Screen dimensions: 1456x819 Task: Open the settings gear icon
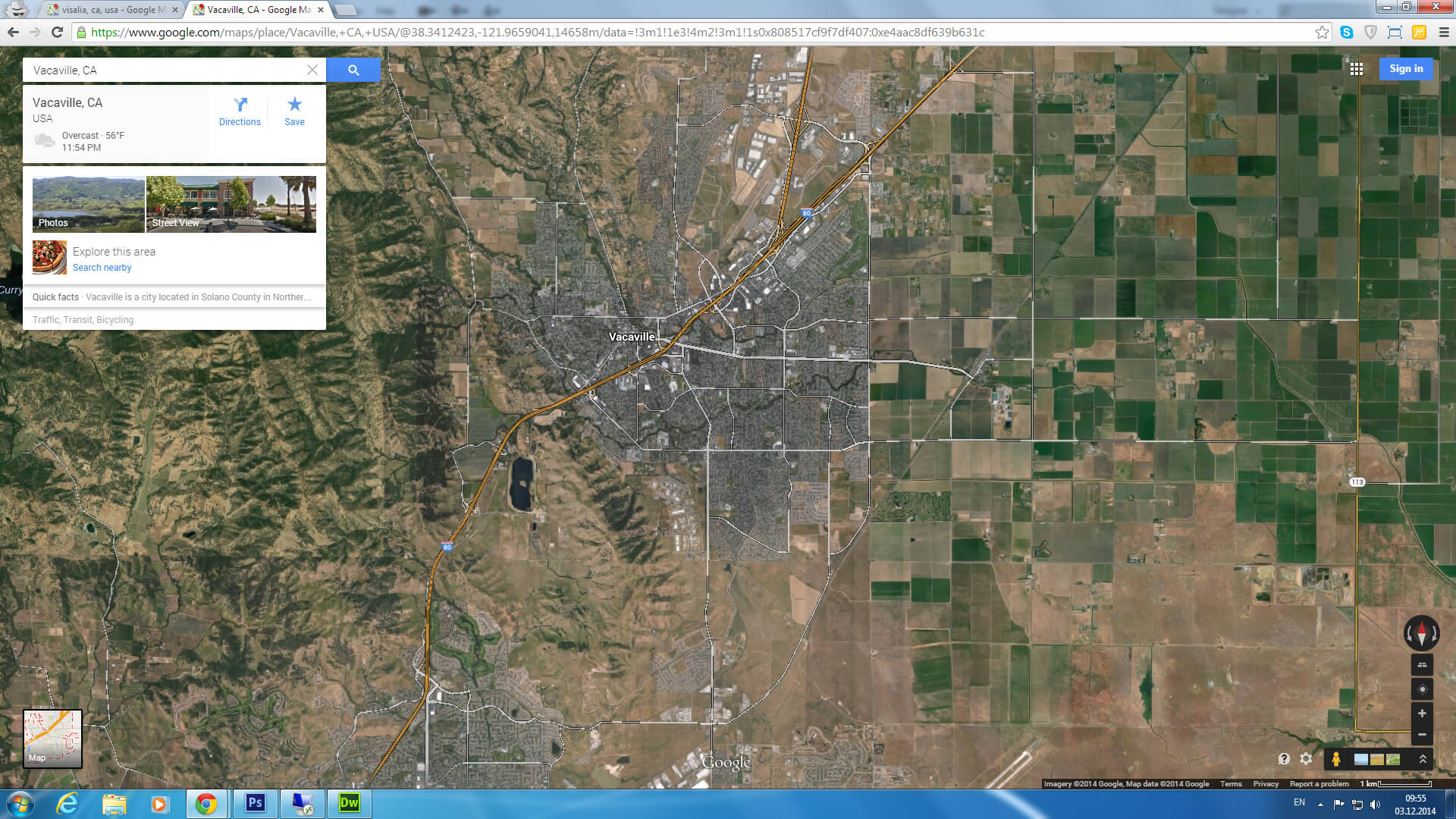pos(1306,758)
